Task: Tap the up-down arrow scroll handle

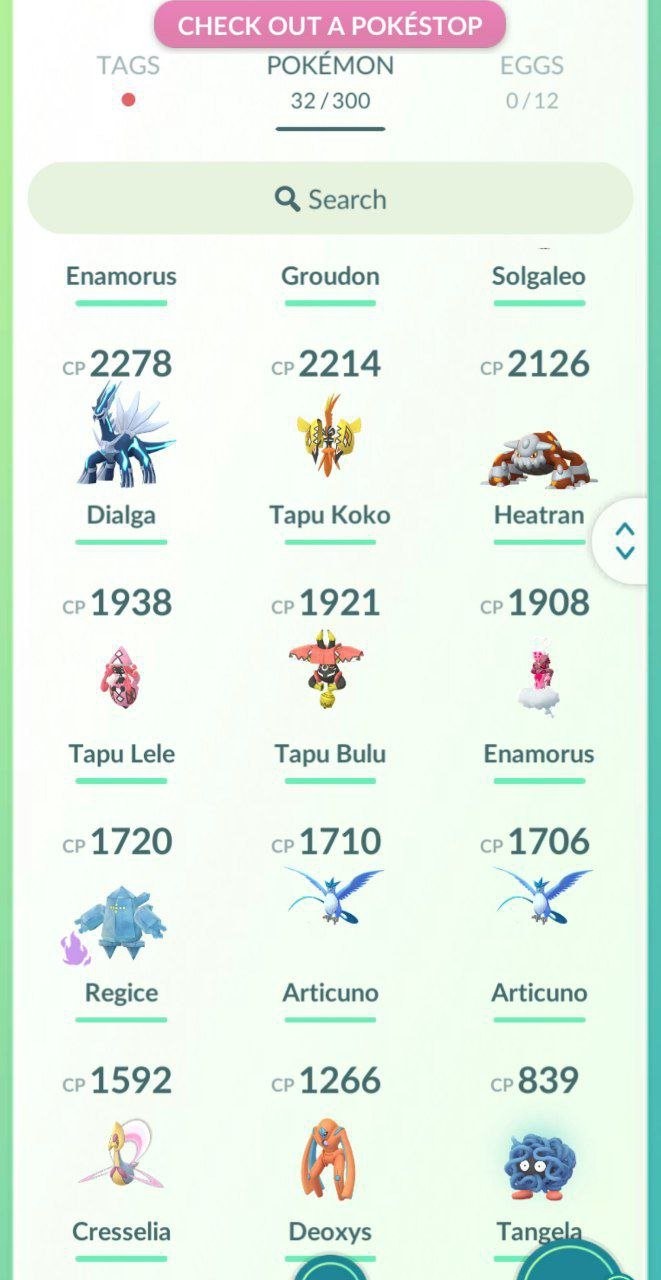Action: point(624,541)
